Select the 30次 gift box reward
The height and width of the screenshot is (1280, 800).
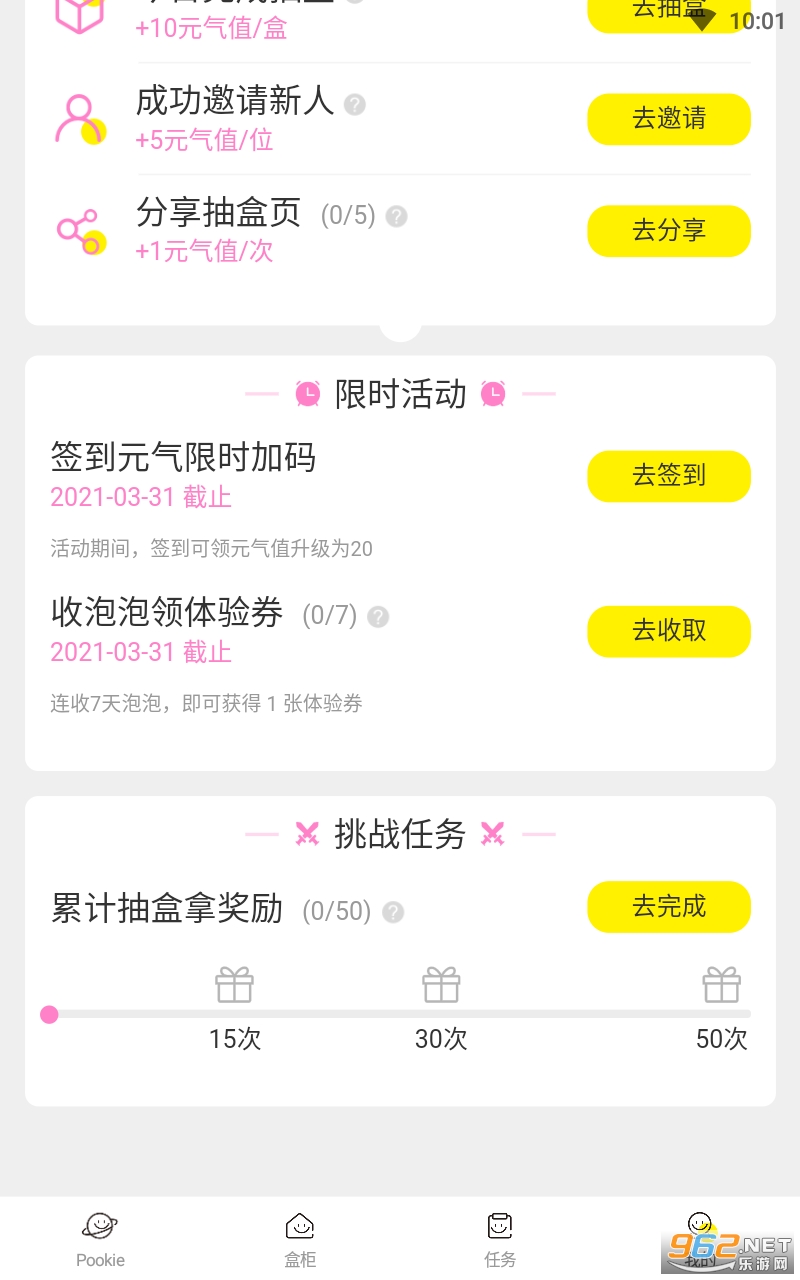click(x=441, y=986)
